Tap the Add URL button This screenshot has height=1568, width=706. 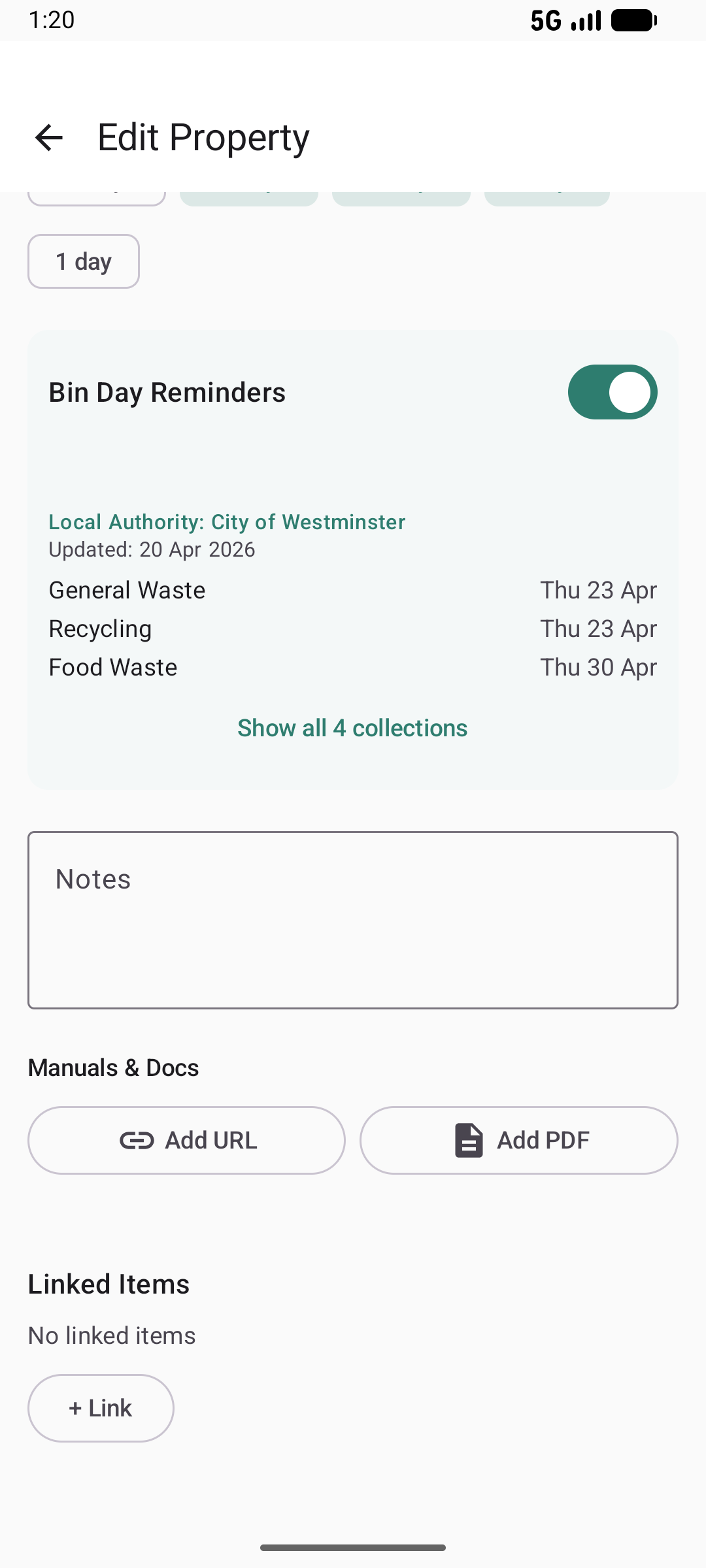click(186, 1139)
